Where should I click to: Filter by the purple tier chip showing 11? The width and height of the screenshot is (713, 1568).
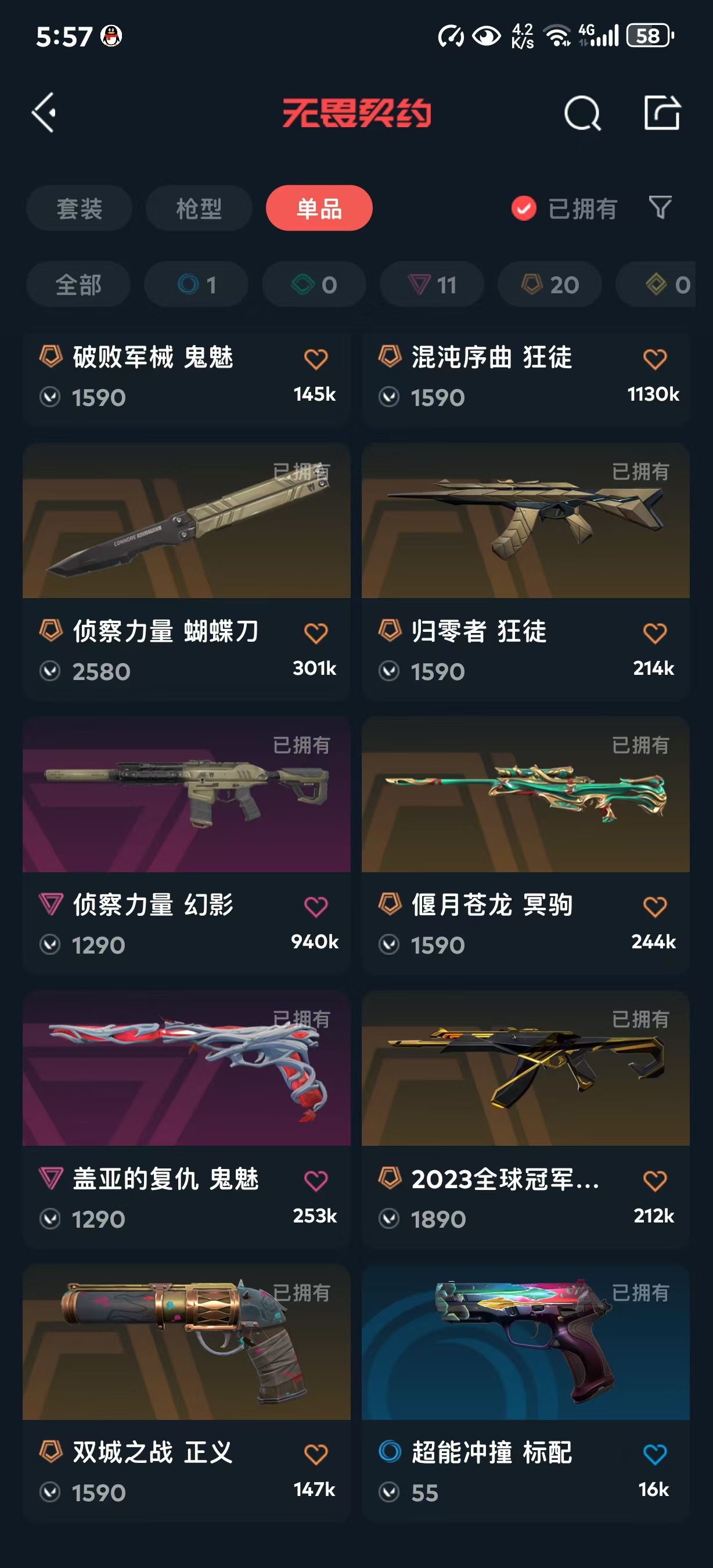[432, 284]
